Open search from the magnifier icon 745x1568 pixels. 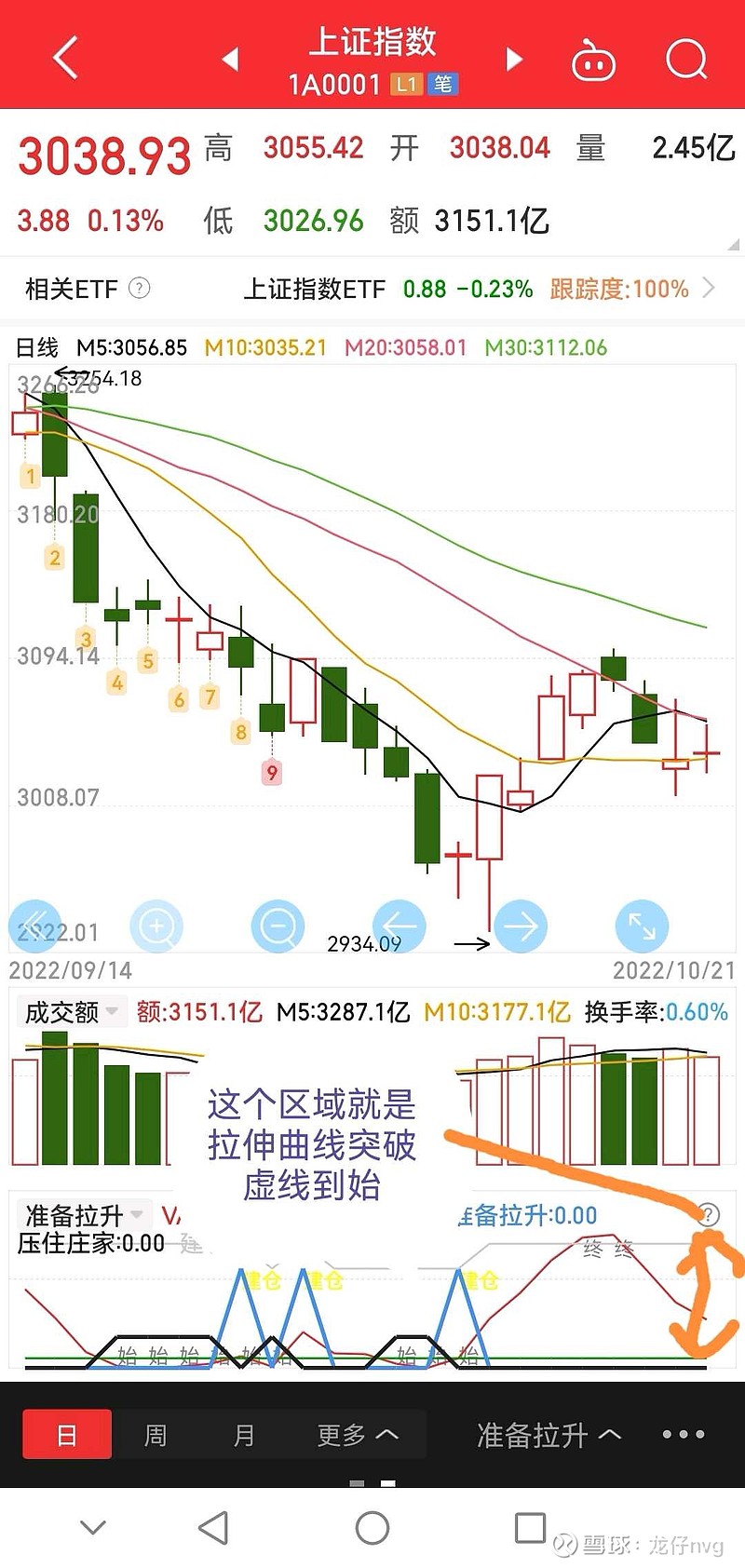click(x=687, y=60)
